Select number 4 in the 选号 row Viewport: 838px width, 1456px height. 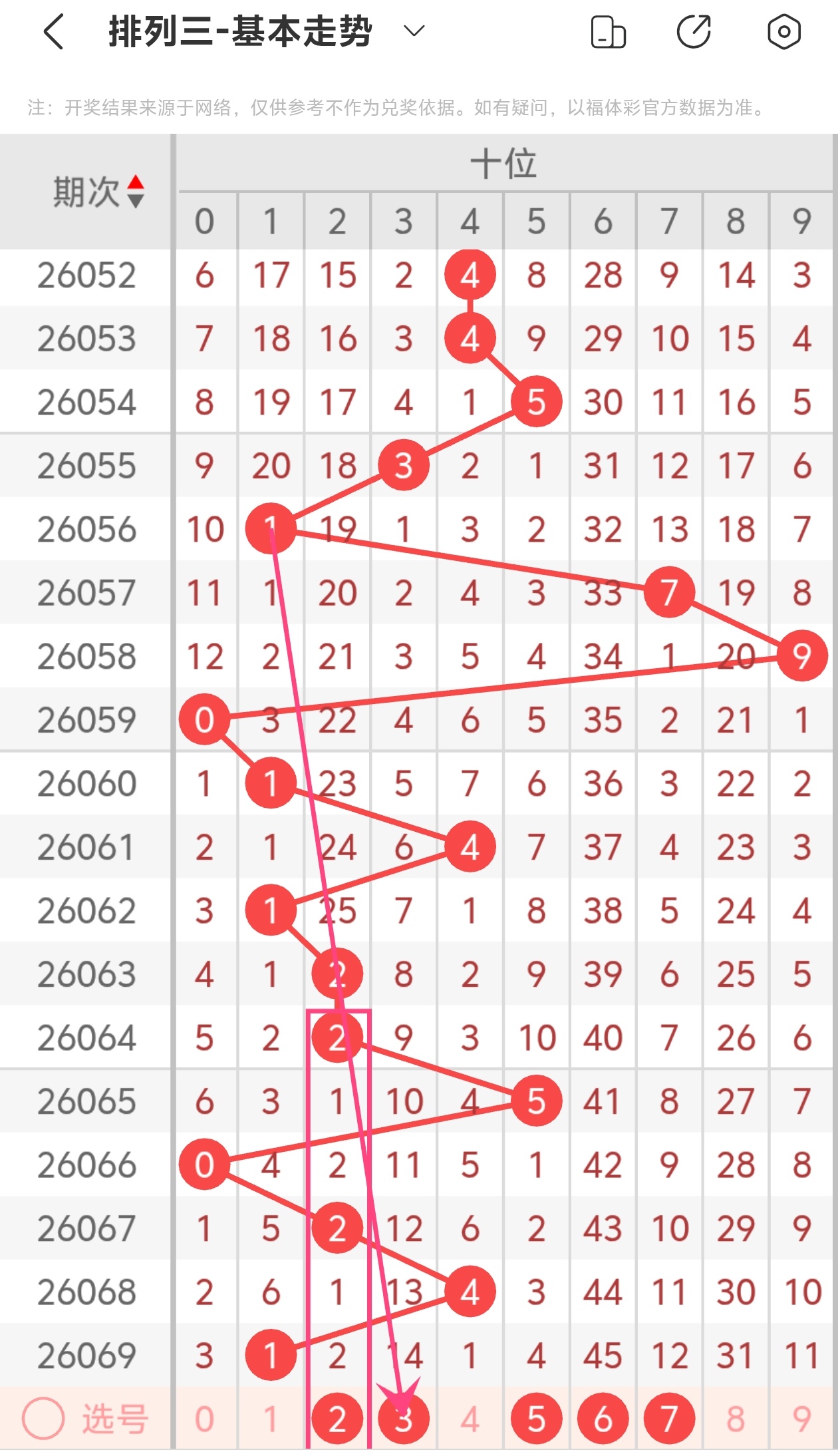(470, 1419)
